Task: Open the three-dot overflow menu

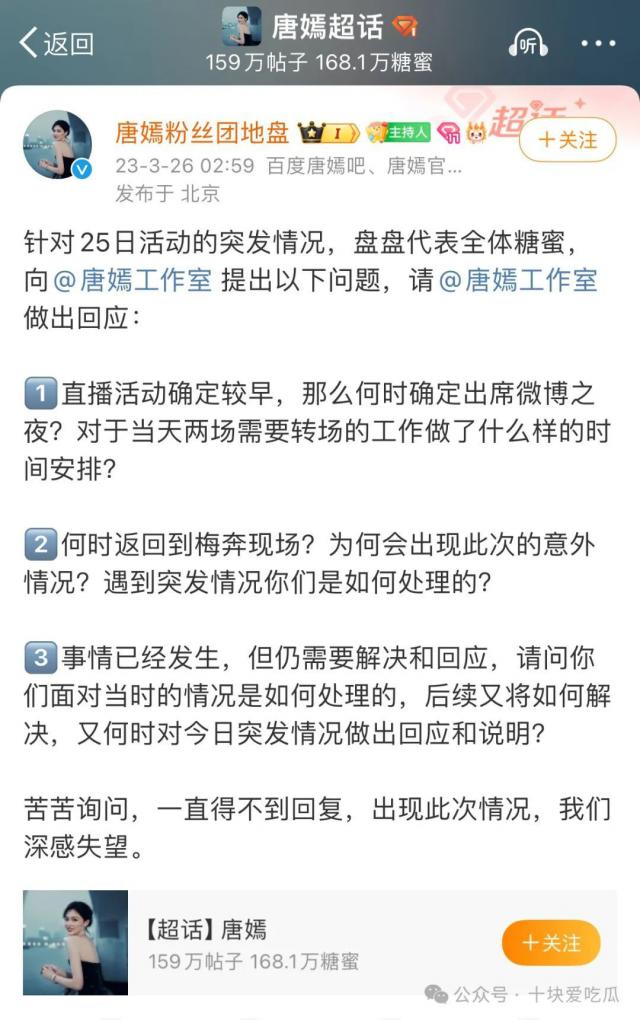Action: point(598,43)
